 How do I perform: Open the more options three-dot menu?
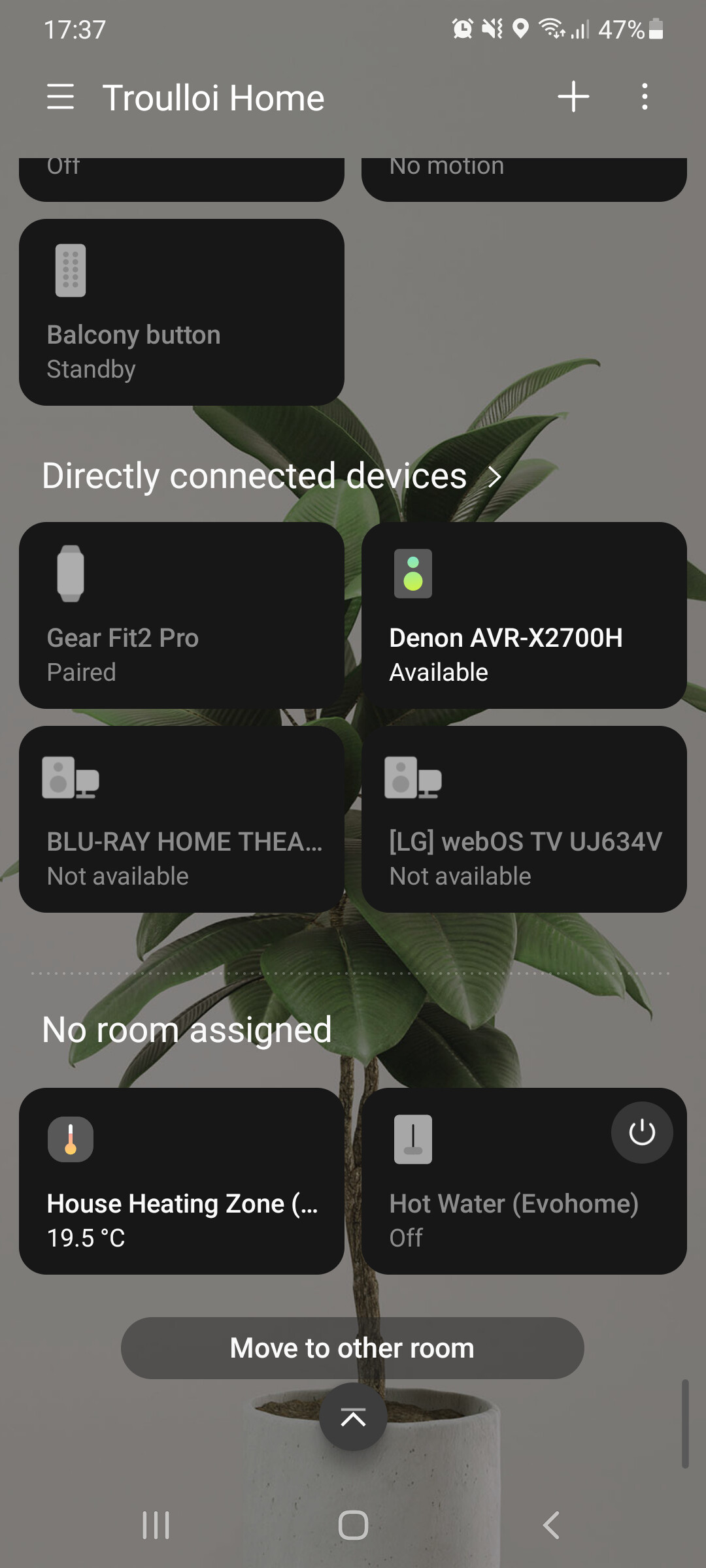click(x=645, y=97)
